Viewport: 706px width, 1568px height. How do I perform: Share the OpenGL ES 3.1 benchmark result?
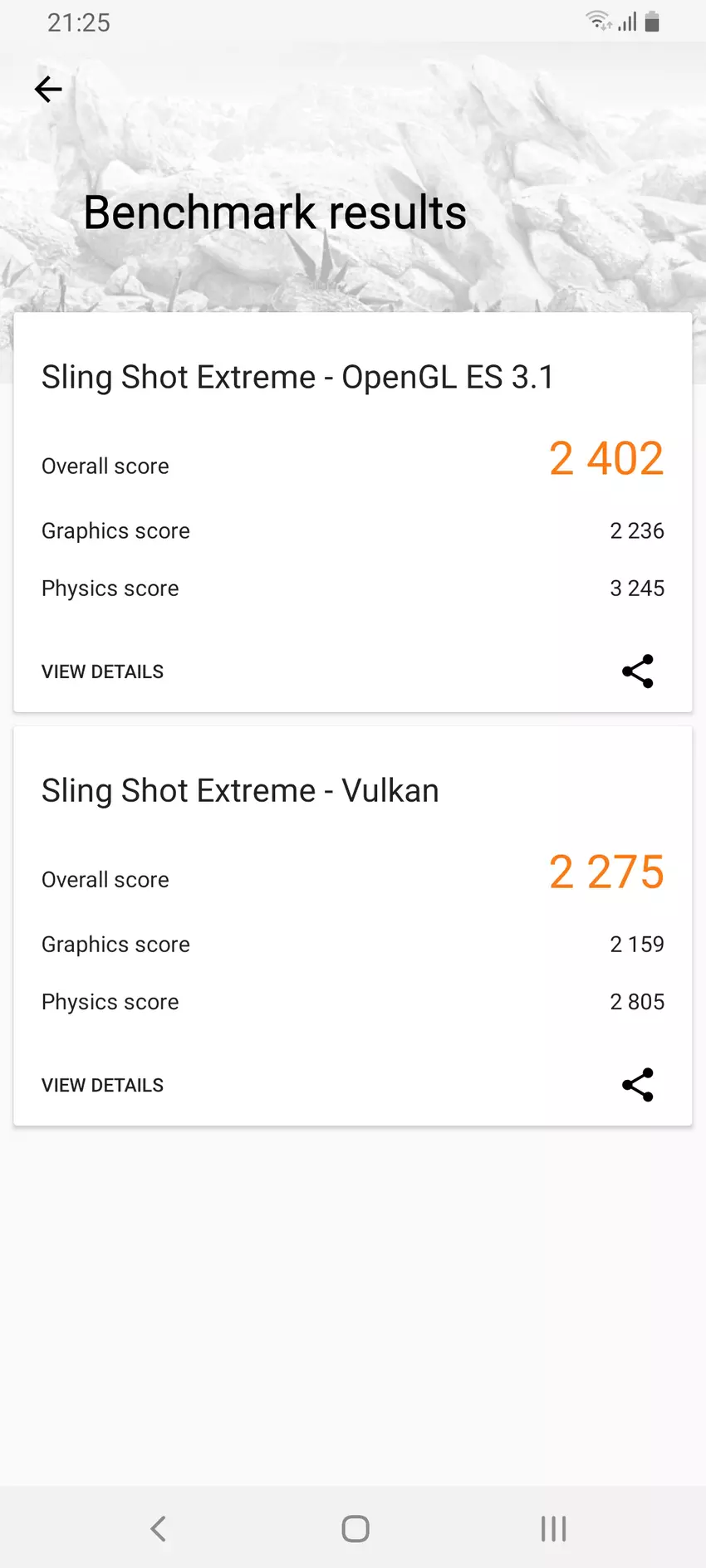[637, 672]
